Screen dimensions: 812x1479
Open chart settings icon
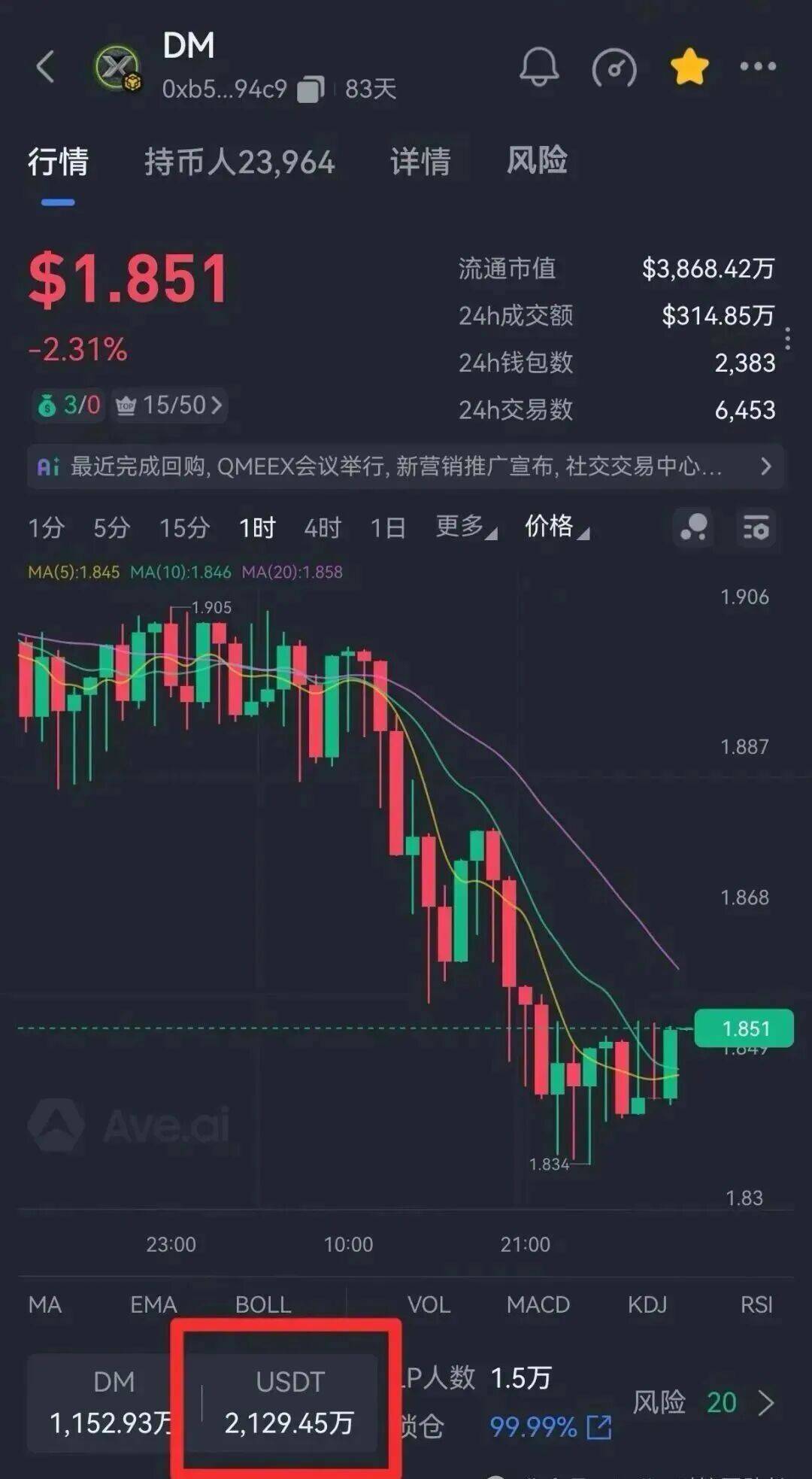[756, 527]
